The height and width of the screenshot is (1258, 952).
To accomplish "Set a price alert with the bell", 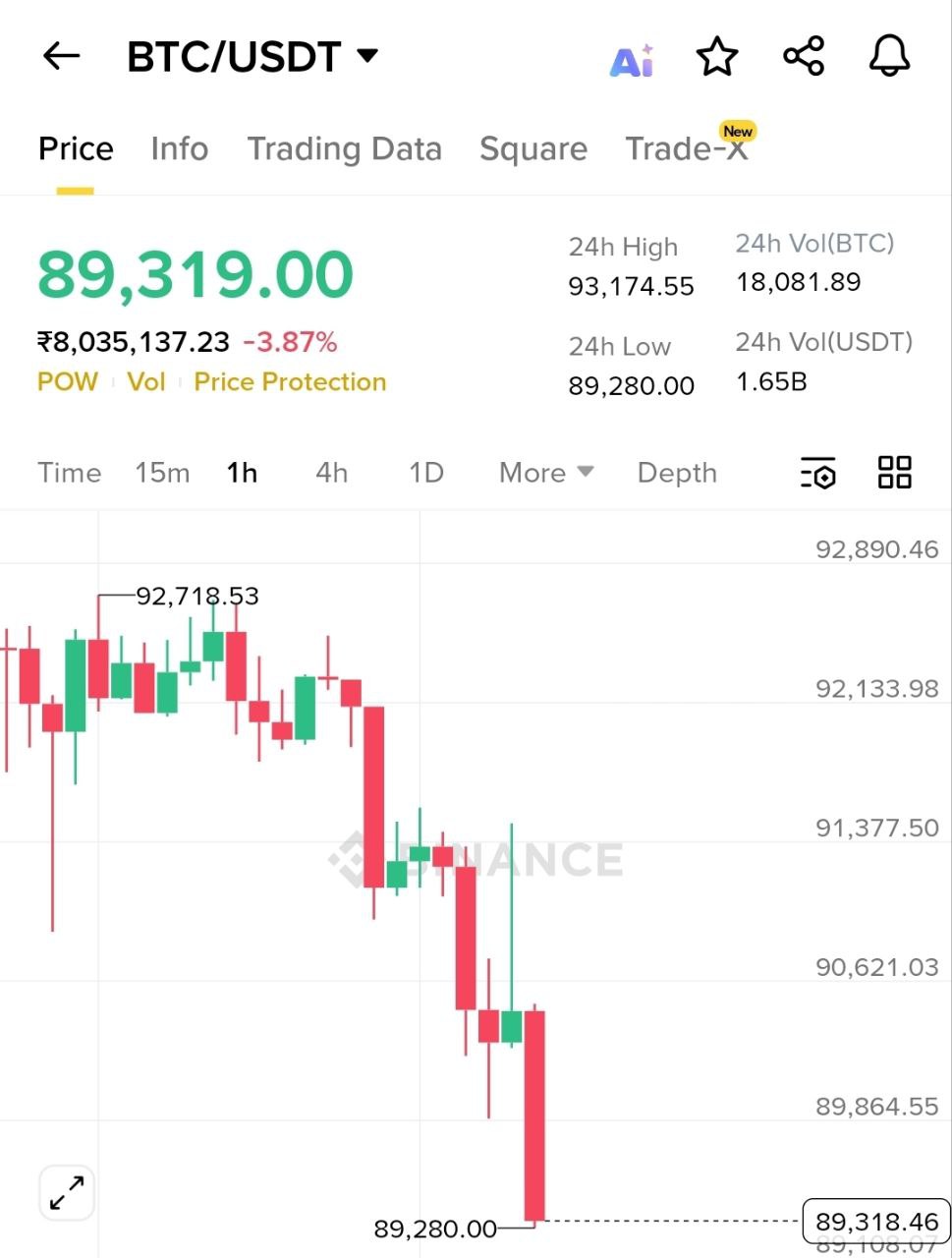I will pos(889,57).
